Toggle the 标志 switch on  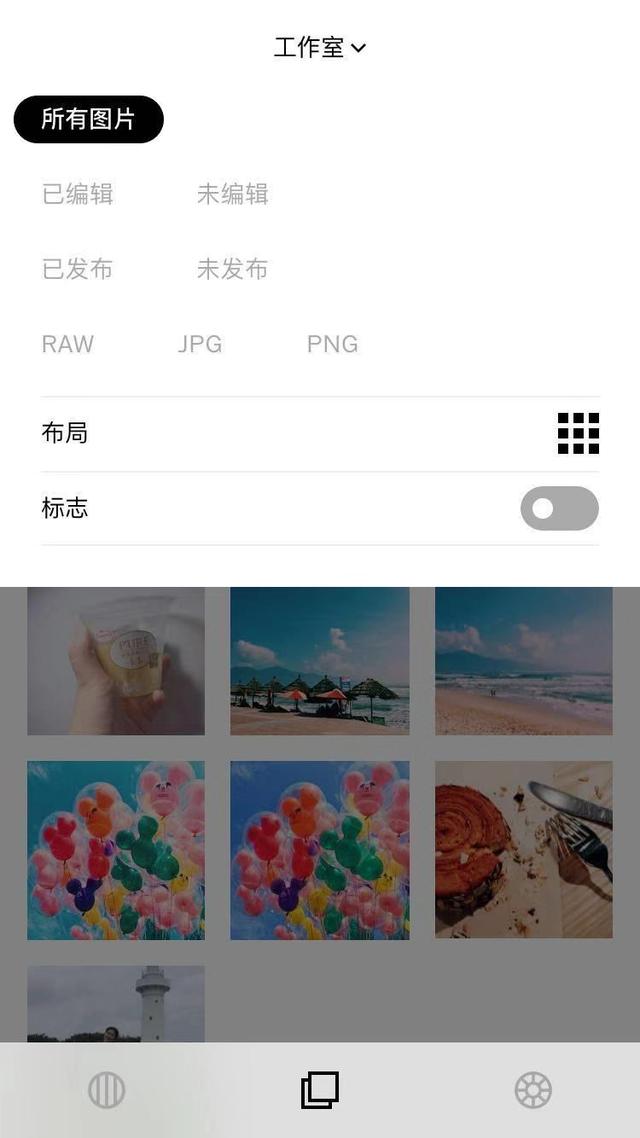(559, 508)
